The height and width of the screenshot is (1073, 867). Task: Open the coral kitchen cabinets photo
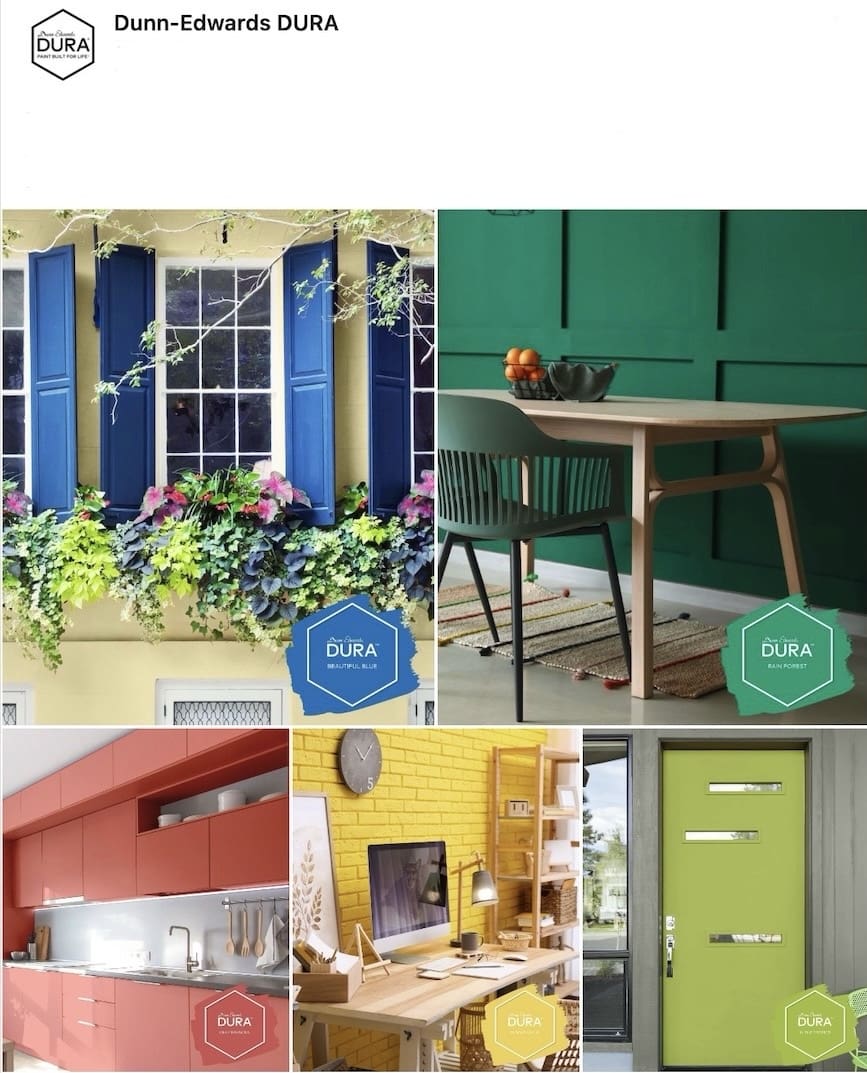coord(145,900)
